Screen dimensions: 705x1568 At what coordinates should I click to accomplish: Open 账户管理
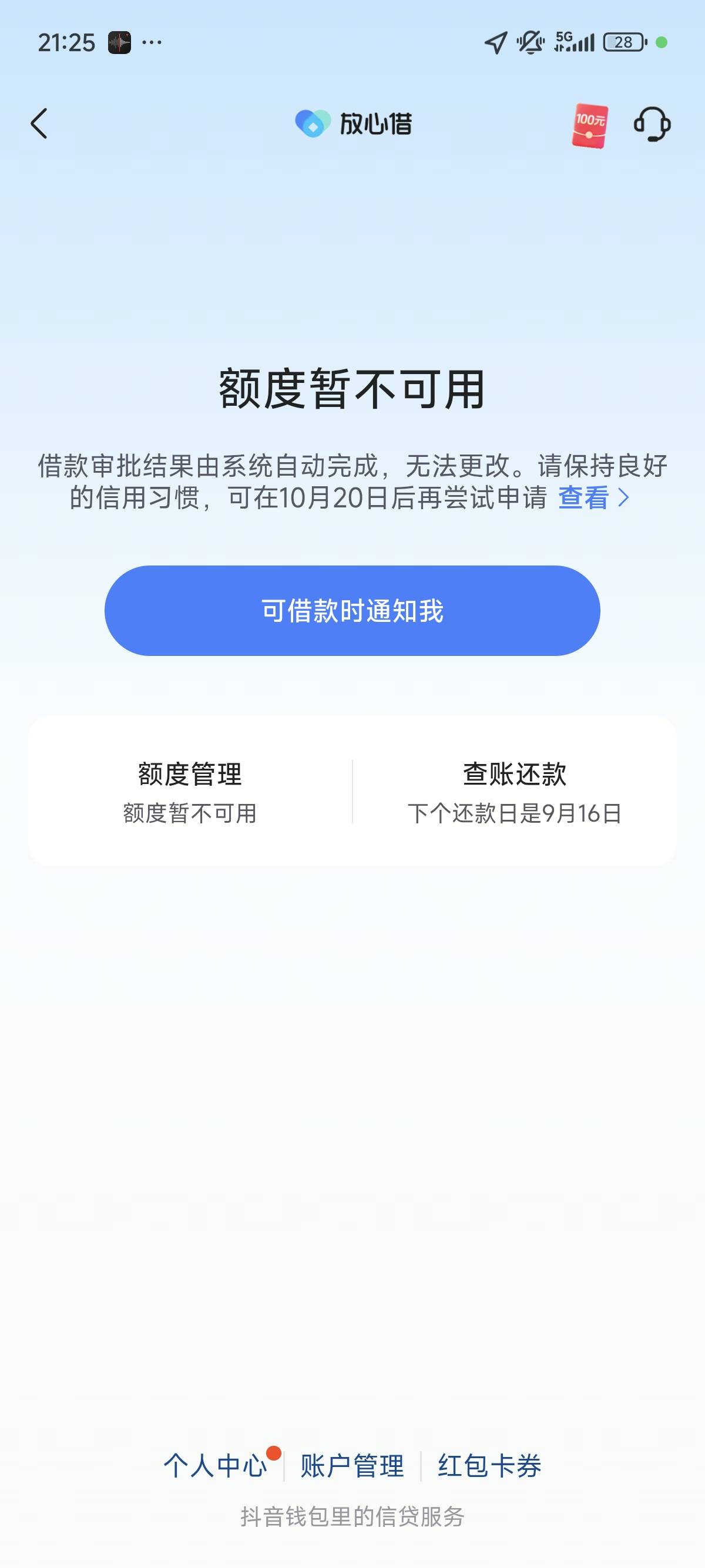point(352,1466)
